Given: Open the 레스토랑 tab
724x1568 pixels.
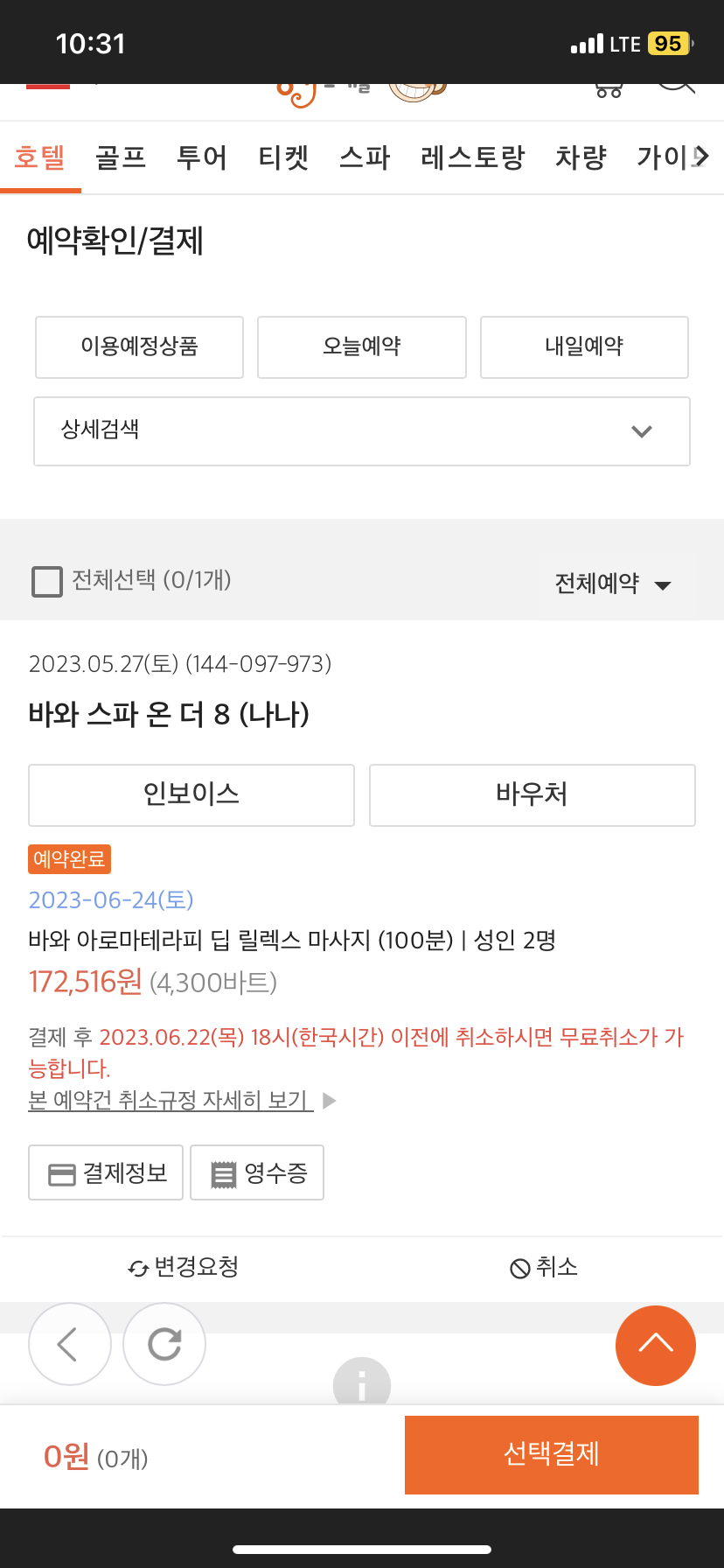Looking at the screenshot, I should pos(473,157).
